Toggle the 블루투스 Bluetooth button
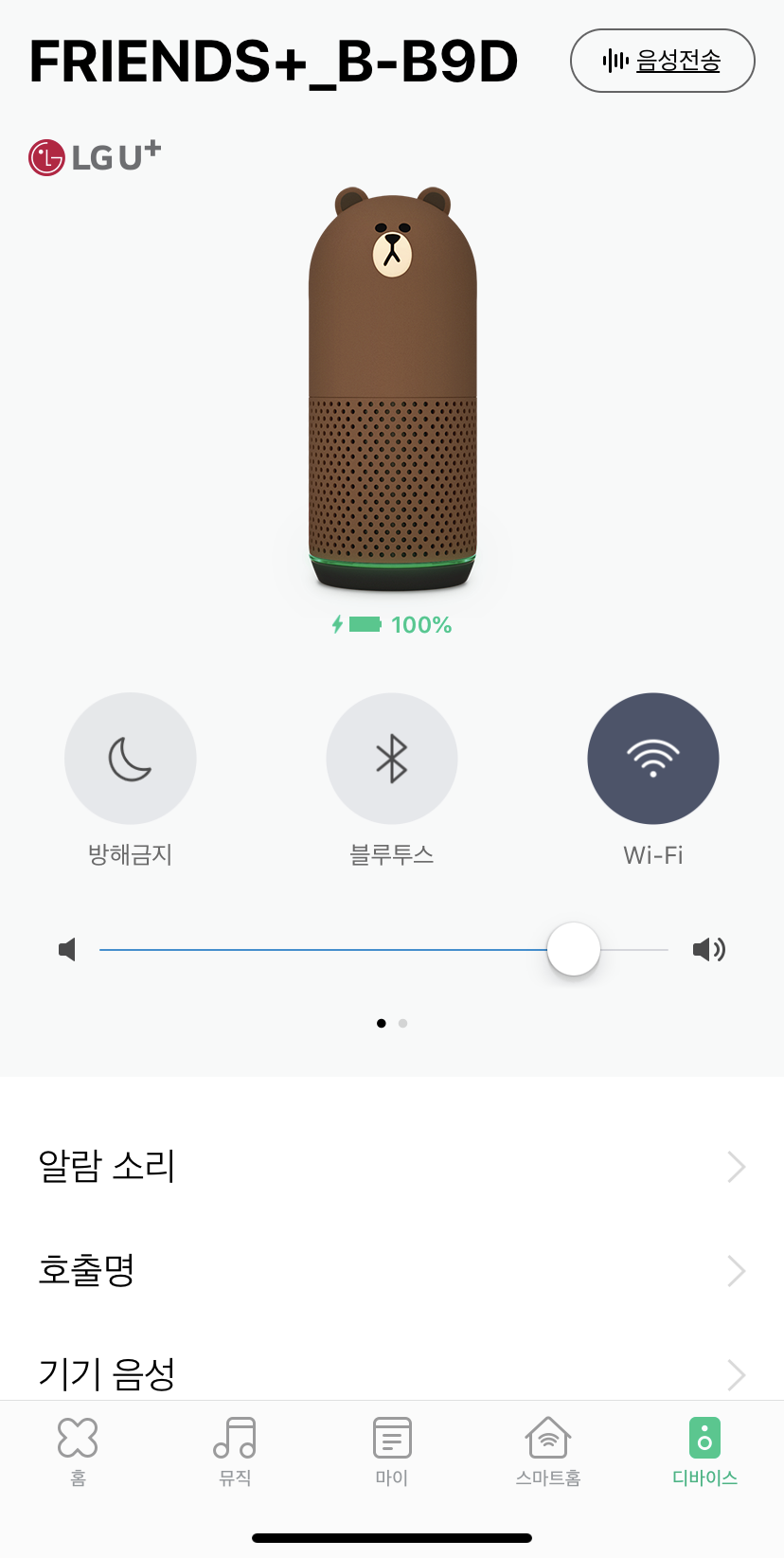The width and height of the screenshot is (784, 1558). [392, 759]
